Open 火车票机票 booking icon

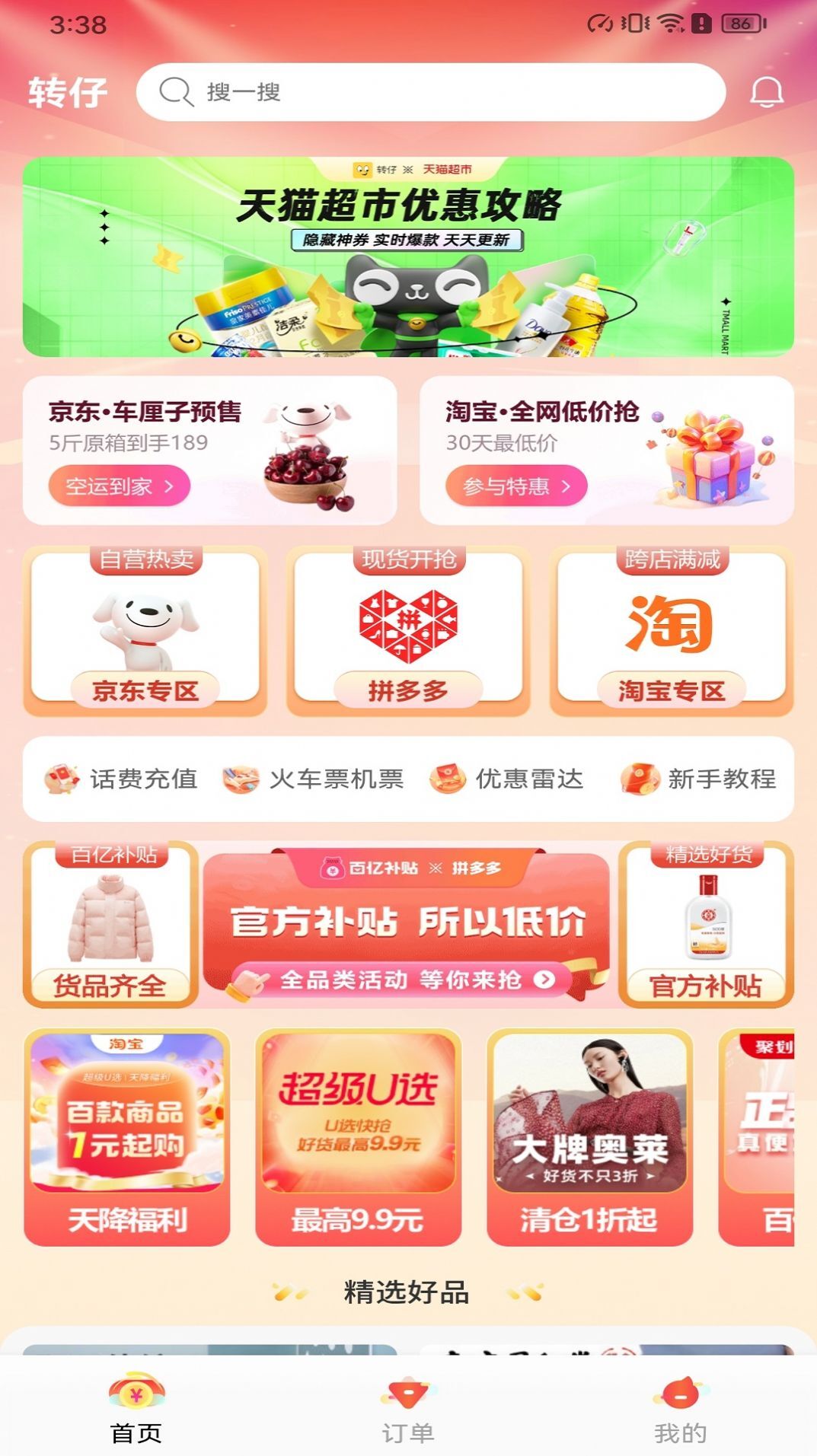coord(238,778)
